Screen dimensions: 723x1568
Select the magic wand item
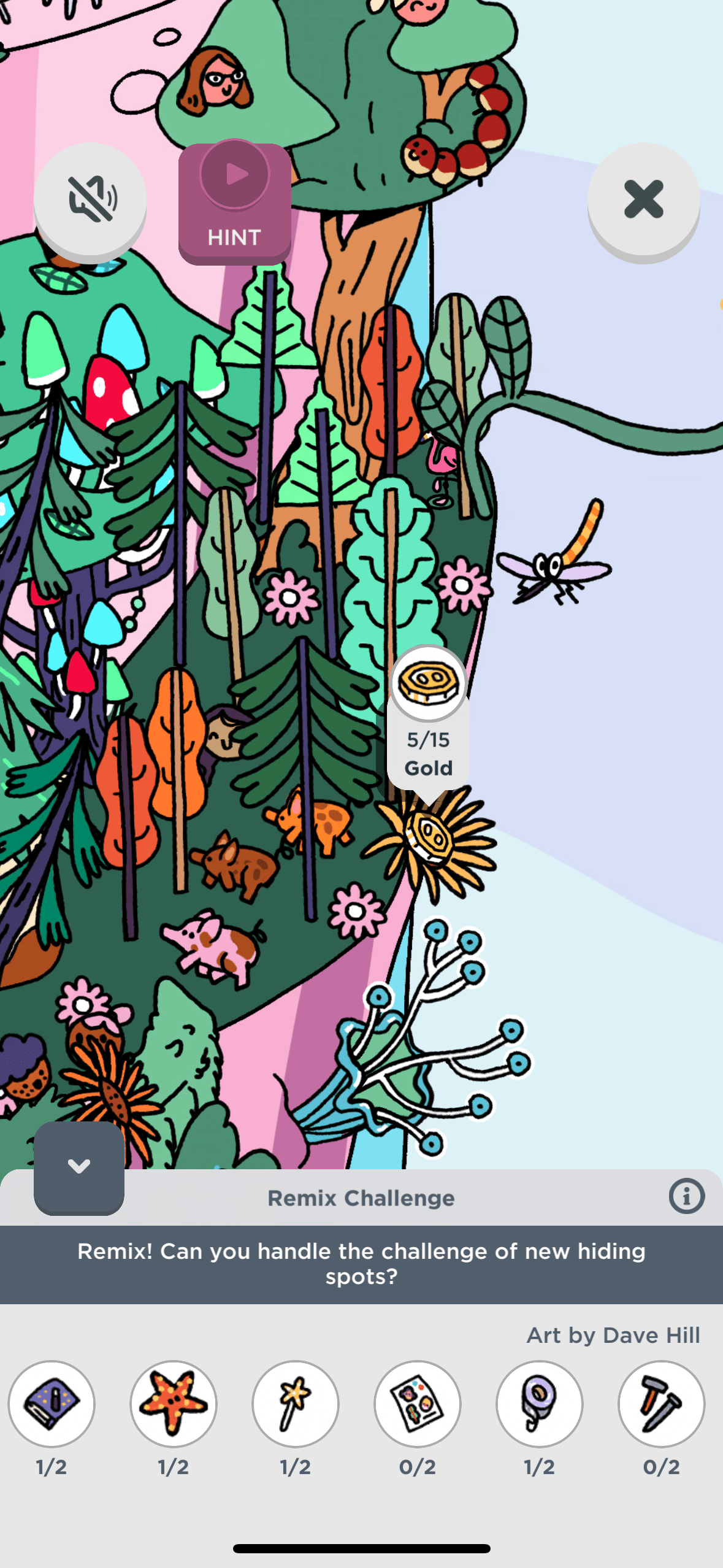[x=295, y=1403]
